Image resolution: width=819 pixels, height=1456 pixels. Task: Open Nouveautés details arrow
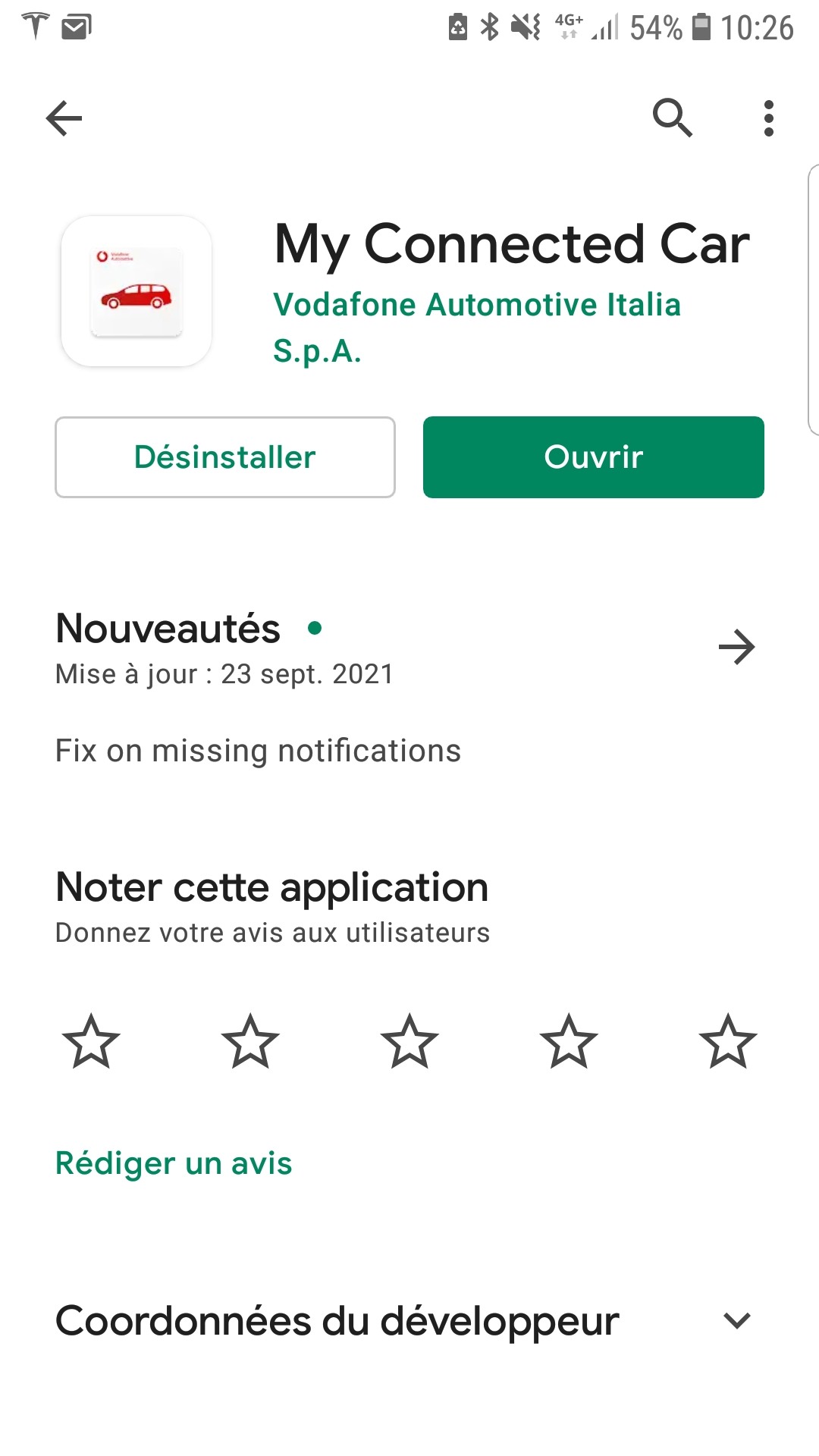pos(736,647)
